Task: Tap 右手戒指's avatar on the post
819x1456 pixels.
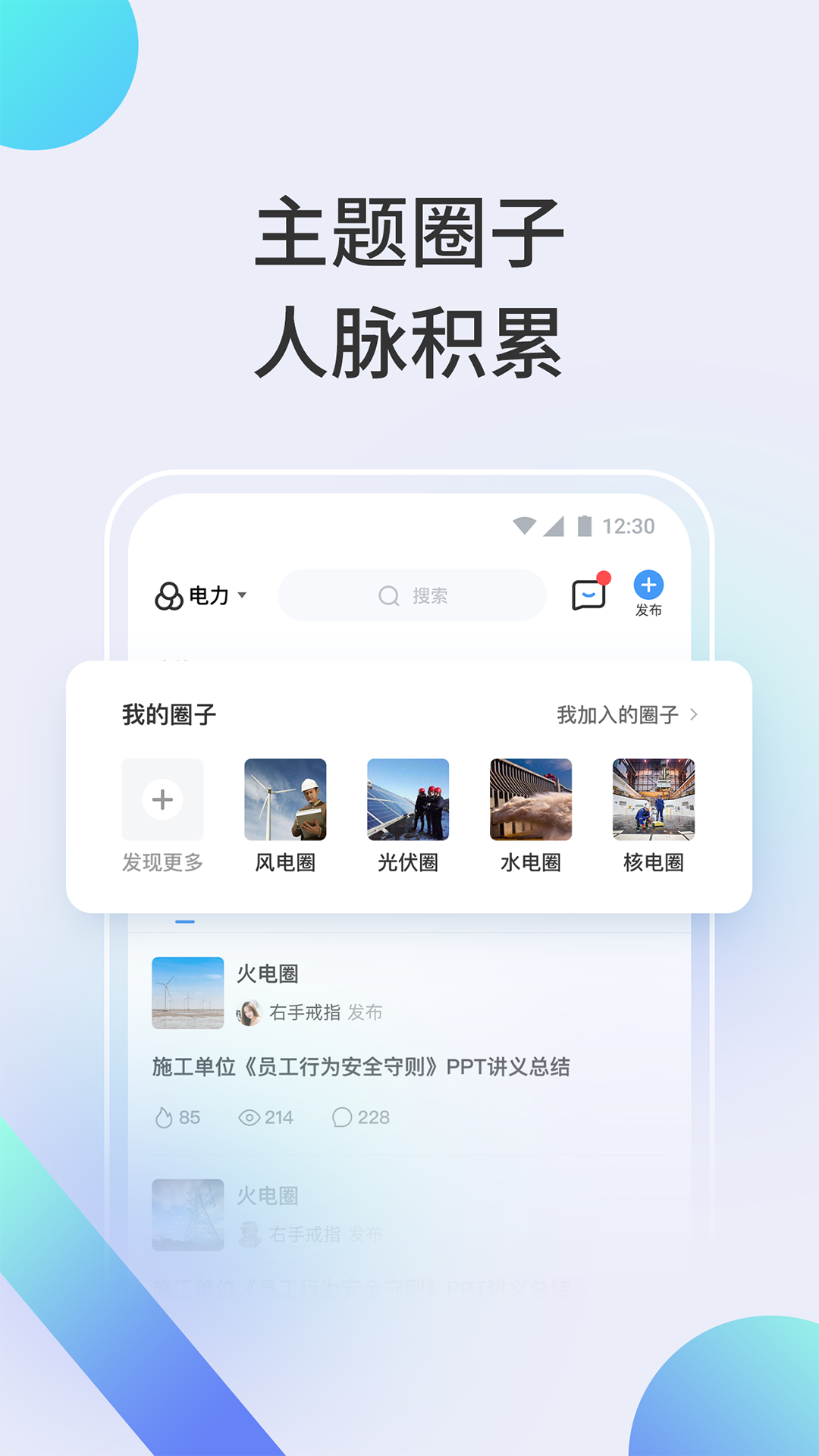Action: click(250, 1012)
